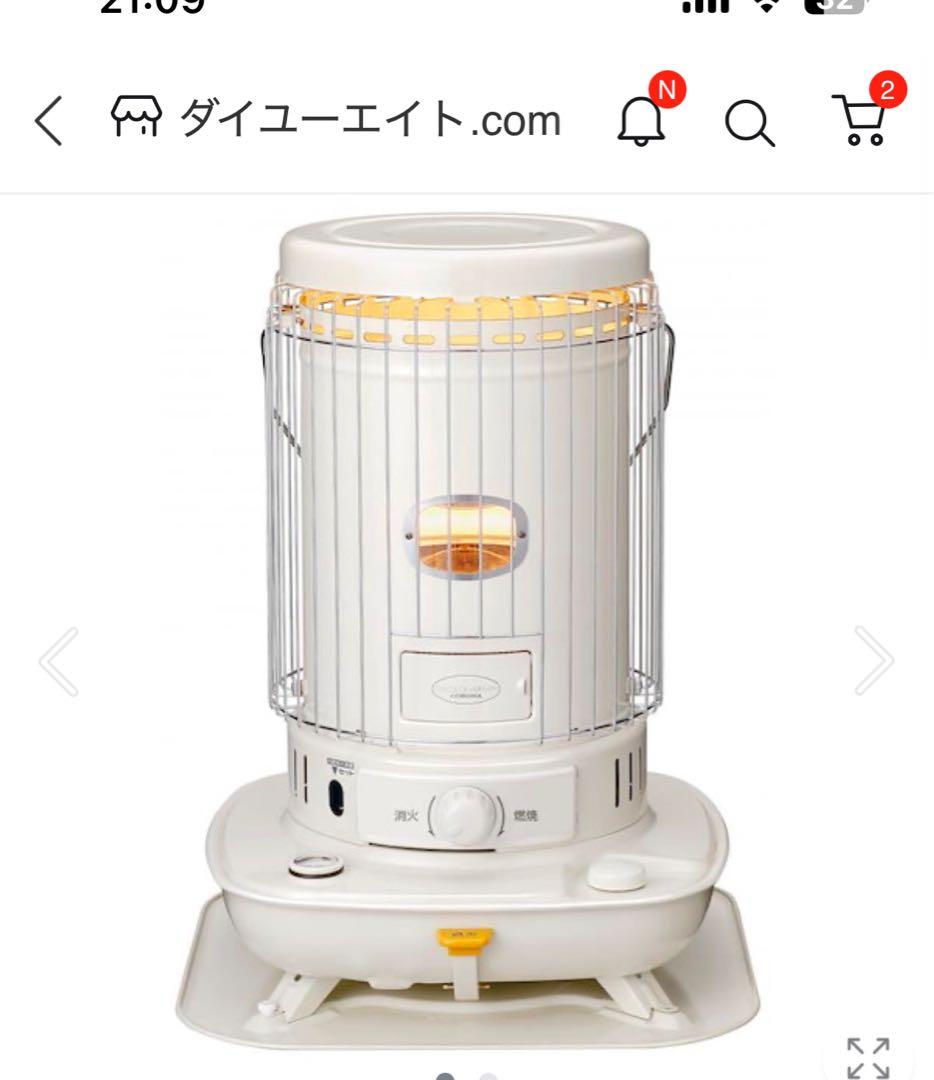Open the shopping cart
The height and width of the screenshot is (1080, 934).
click(862, 121)
